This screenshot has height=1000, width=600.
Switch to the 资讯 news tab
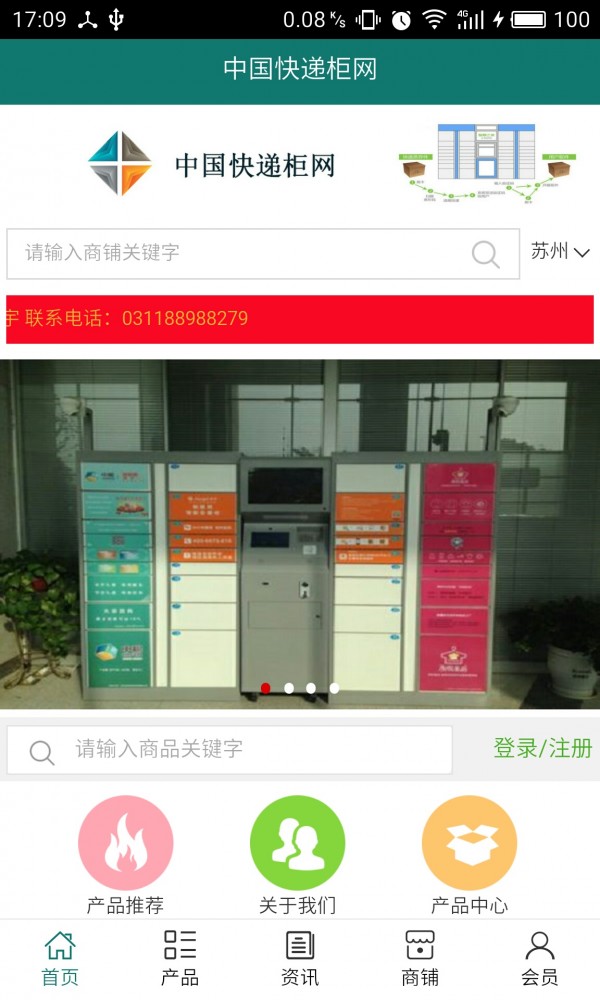coord(300,958)
